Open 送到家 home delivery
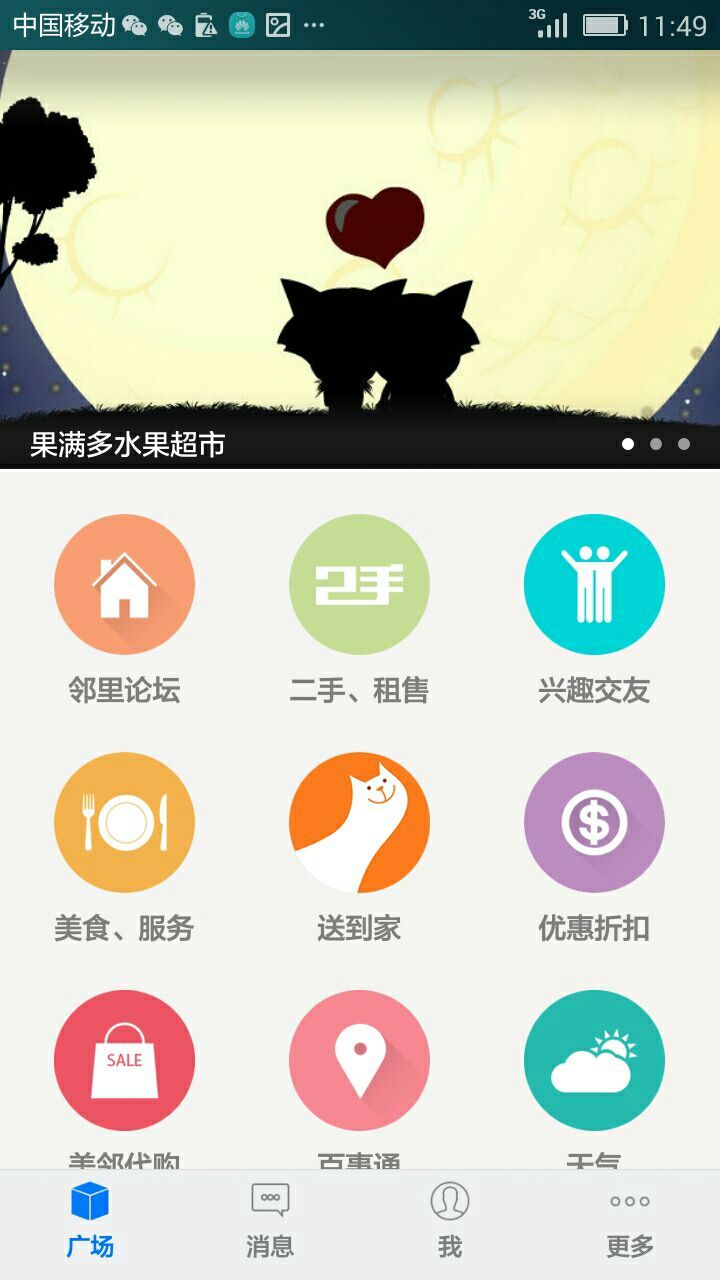Viewport: 720px width, 1280px height. pos(359,823)
